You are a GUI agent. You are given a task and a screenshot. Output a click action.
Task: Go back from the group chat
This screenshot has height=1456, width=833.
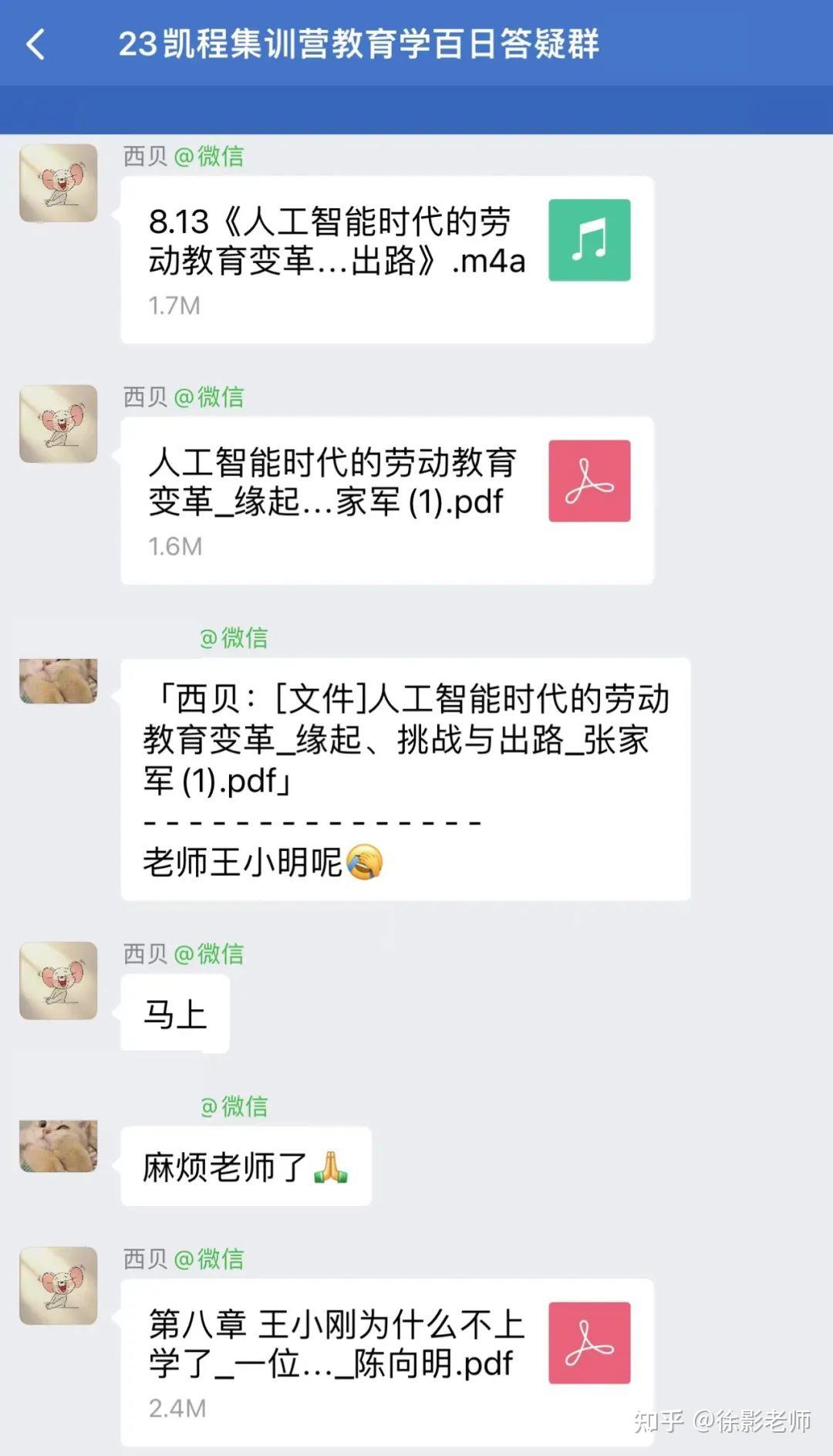[x=36, y=44]
